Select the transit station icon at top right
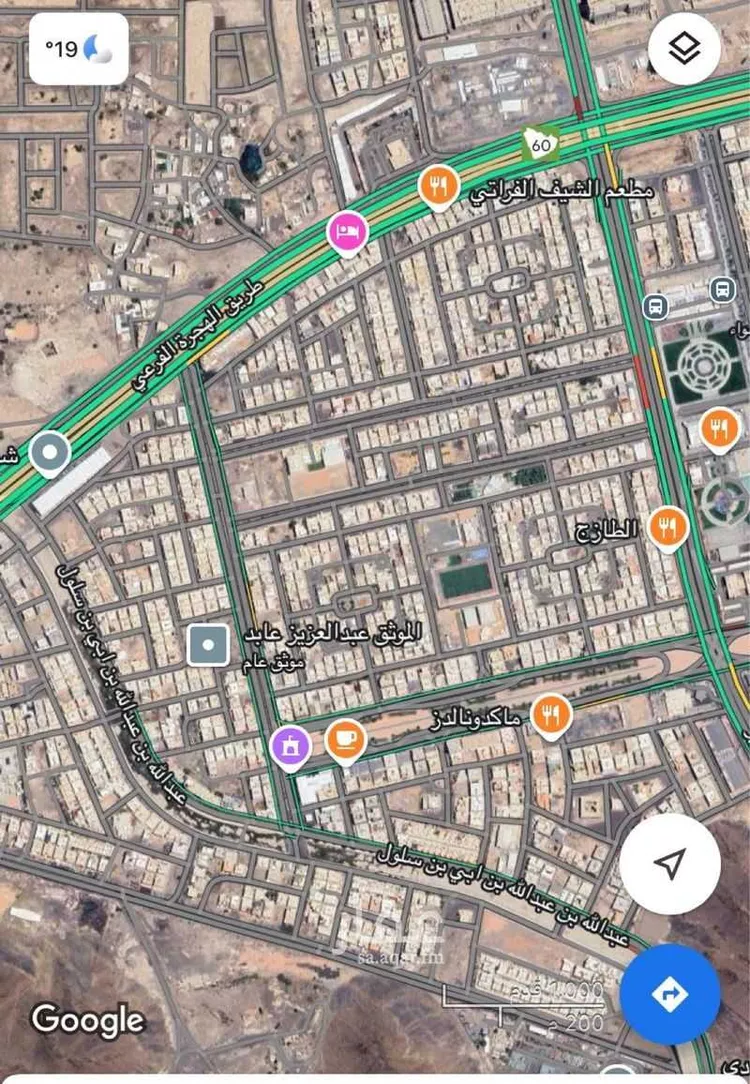Viewport: 750px width, 1084px height. [722, 289]
